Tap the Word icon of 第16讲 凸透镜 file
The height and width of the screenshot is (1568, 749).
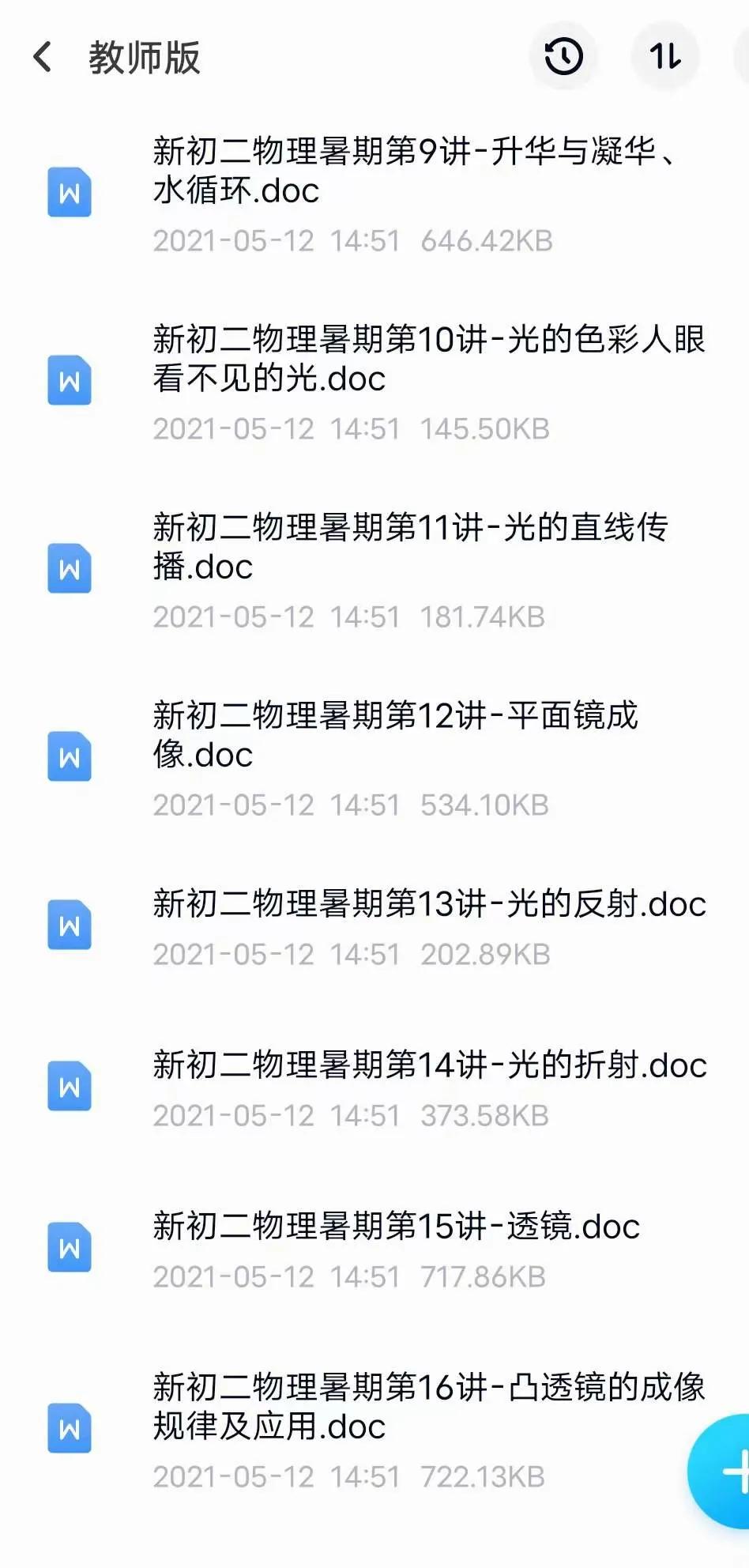70,1429
